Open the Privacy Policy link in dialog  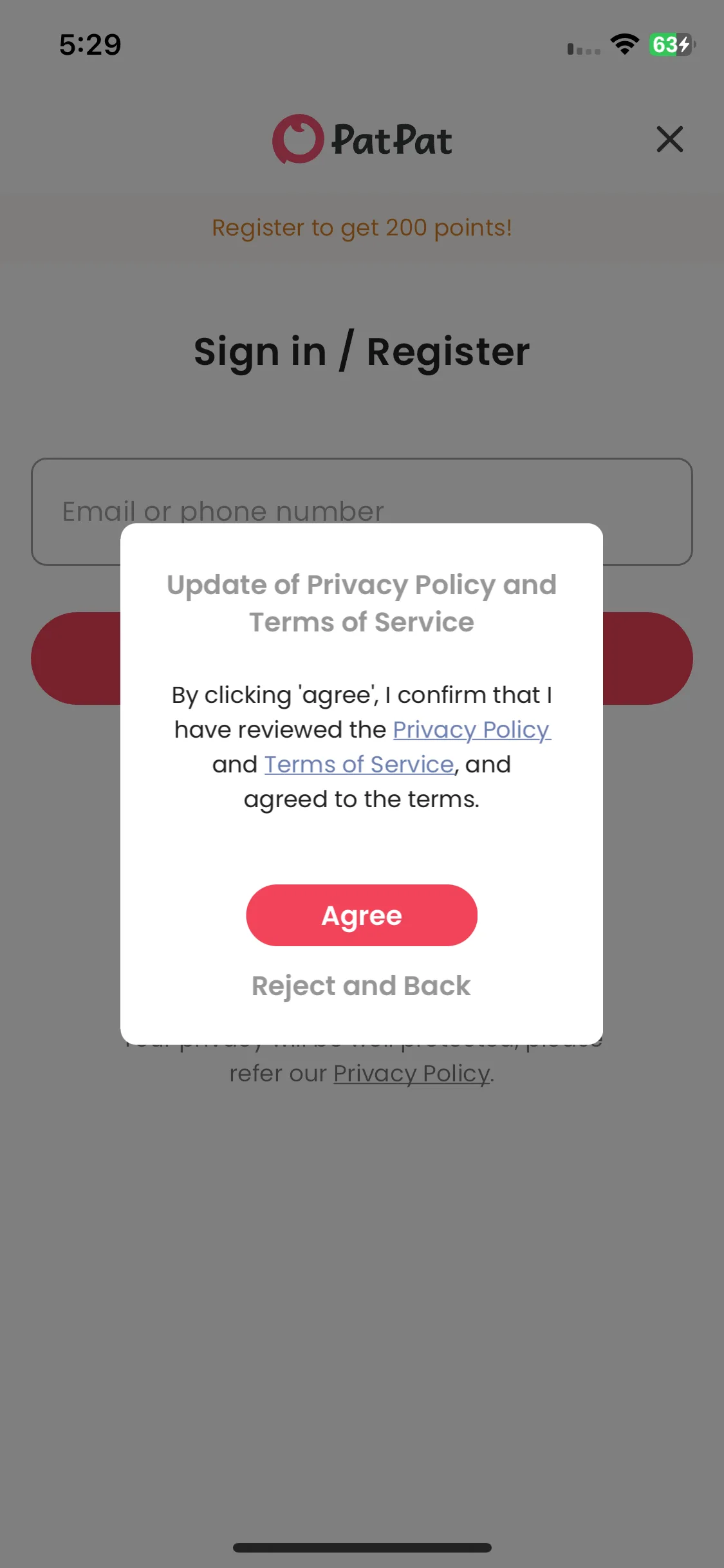471,729
